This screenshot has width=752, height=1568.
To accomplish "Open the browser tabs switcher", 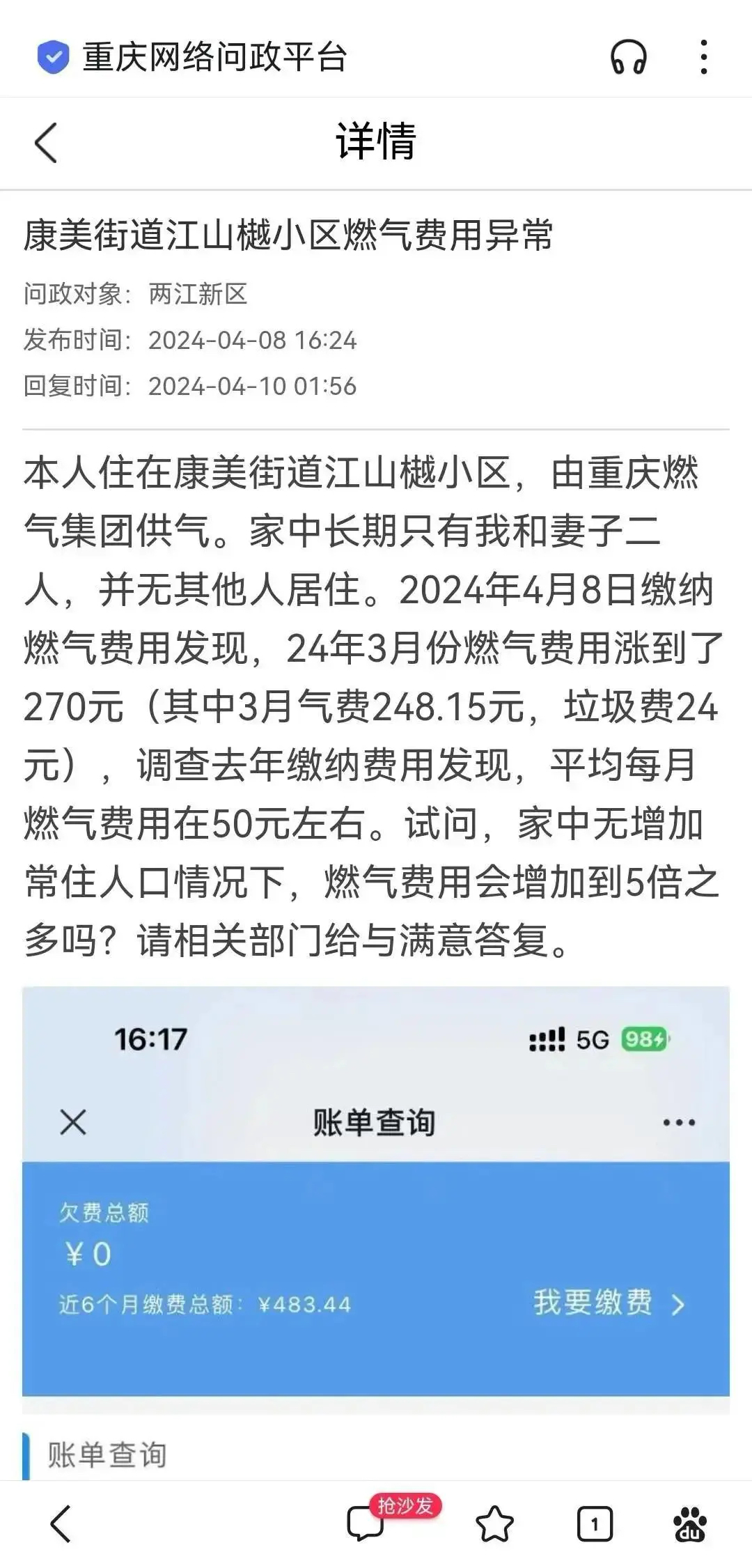I will click(594, 1524).
